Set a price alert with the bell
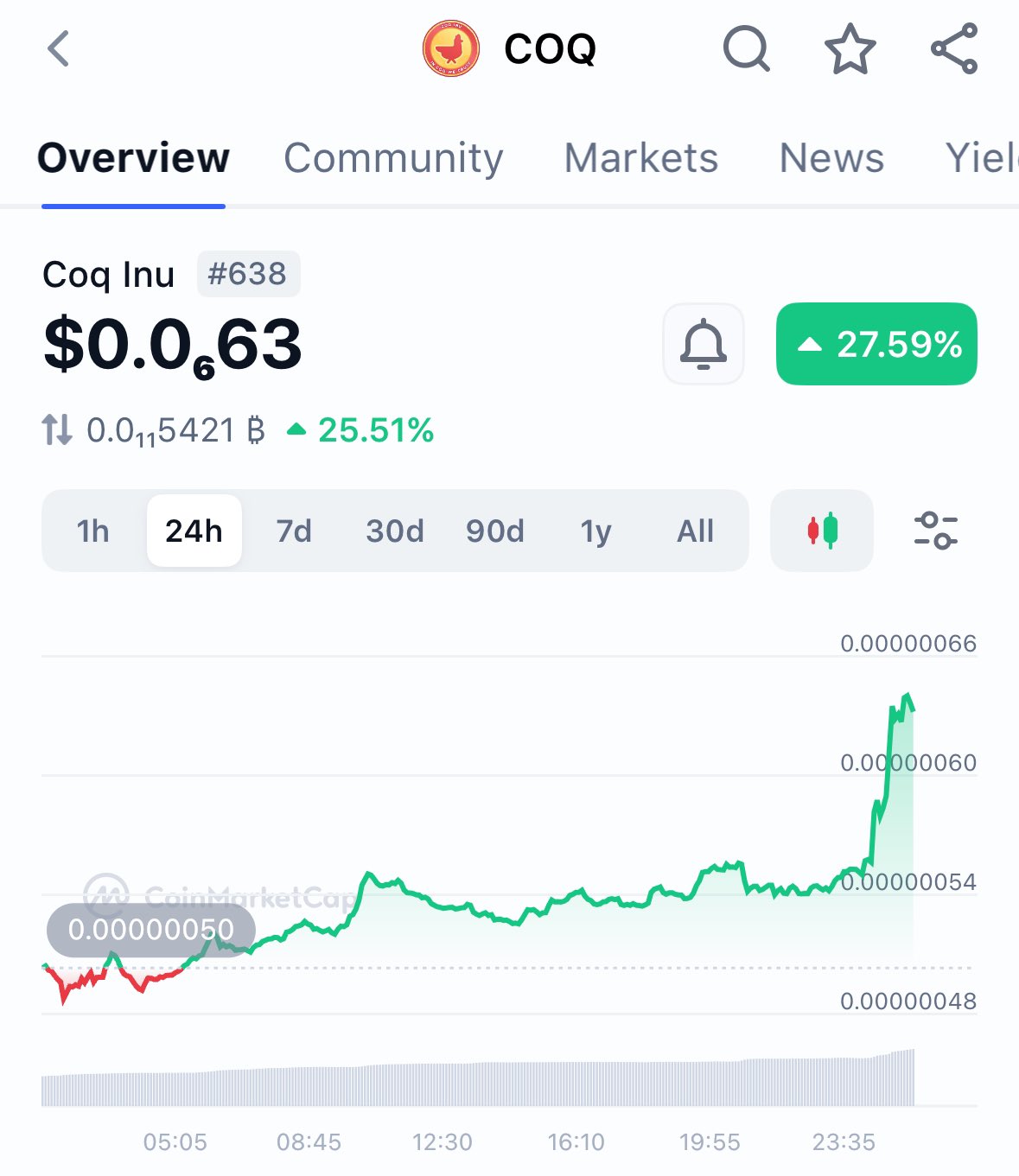 [x=704, y=344]
